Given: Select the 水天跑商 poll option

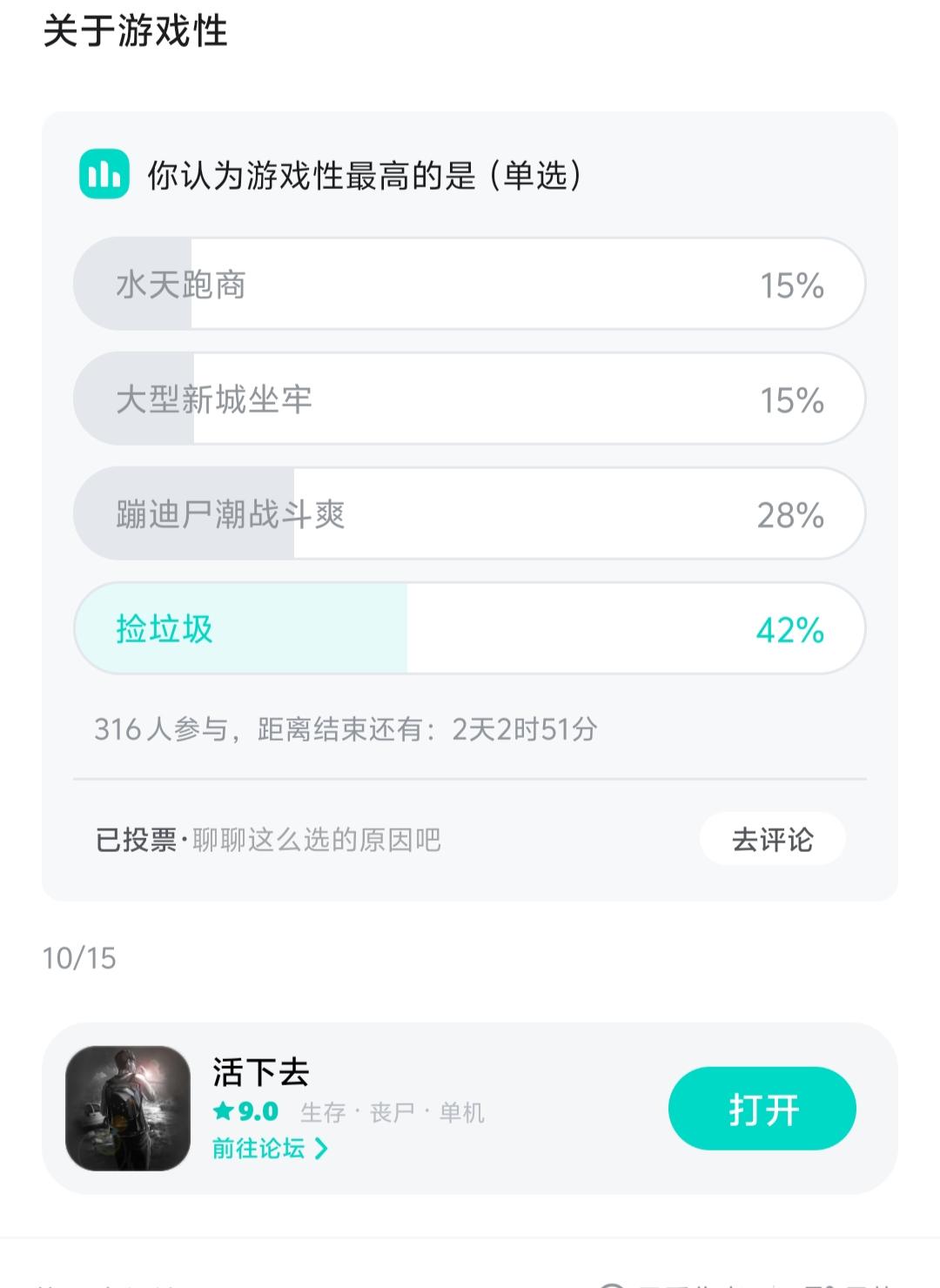Looking at the screenshot, I should (x=468, y=284).
